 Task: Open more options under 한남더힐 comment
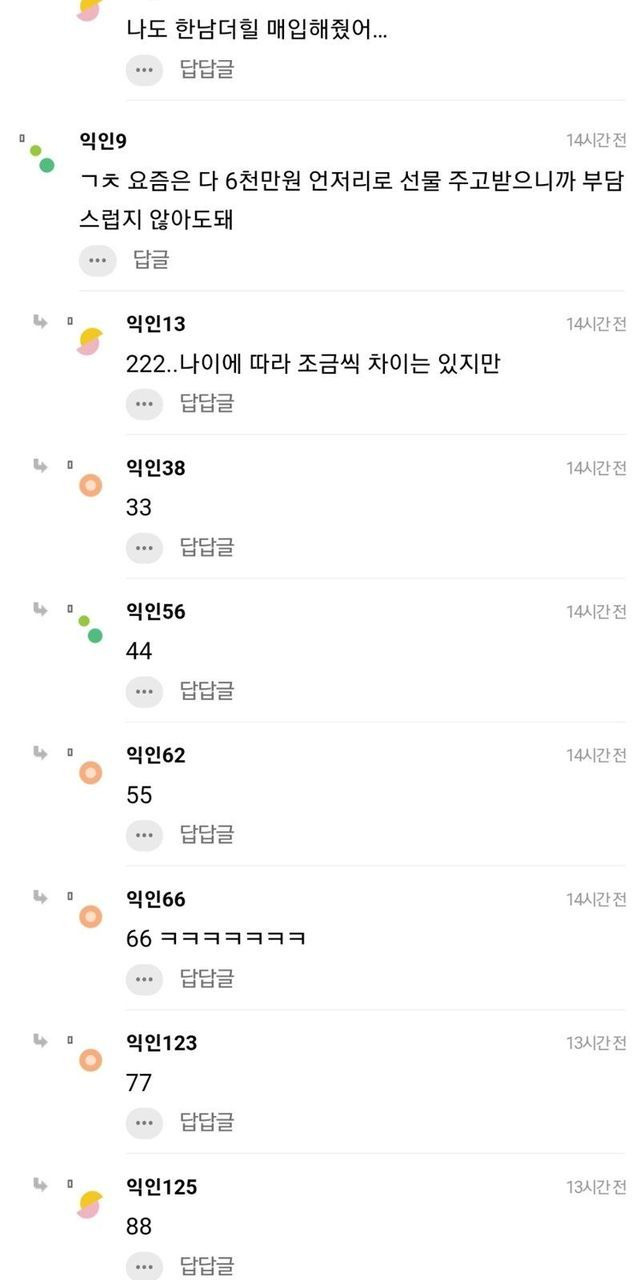(x=144, y=69)
